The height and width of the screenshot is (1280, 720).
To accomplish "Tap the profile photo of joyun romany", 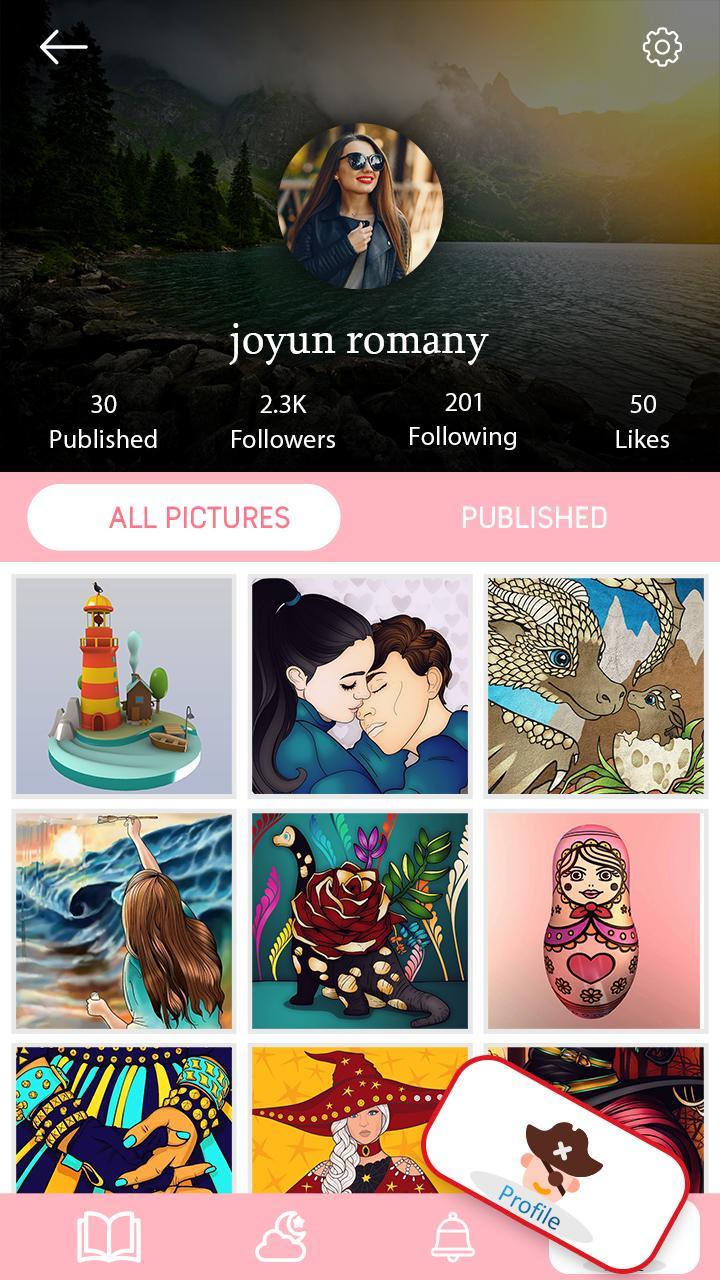I will (360, 207).
